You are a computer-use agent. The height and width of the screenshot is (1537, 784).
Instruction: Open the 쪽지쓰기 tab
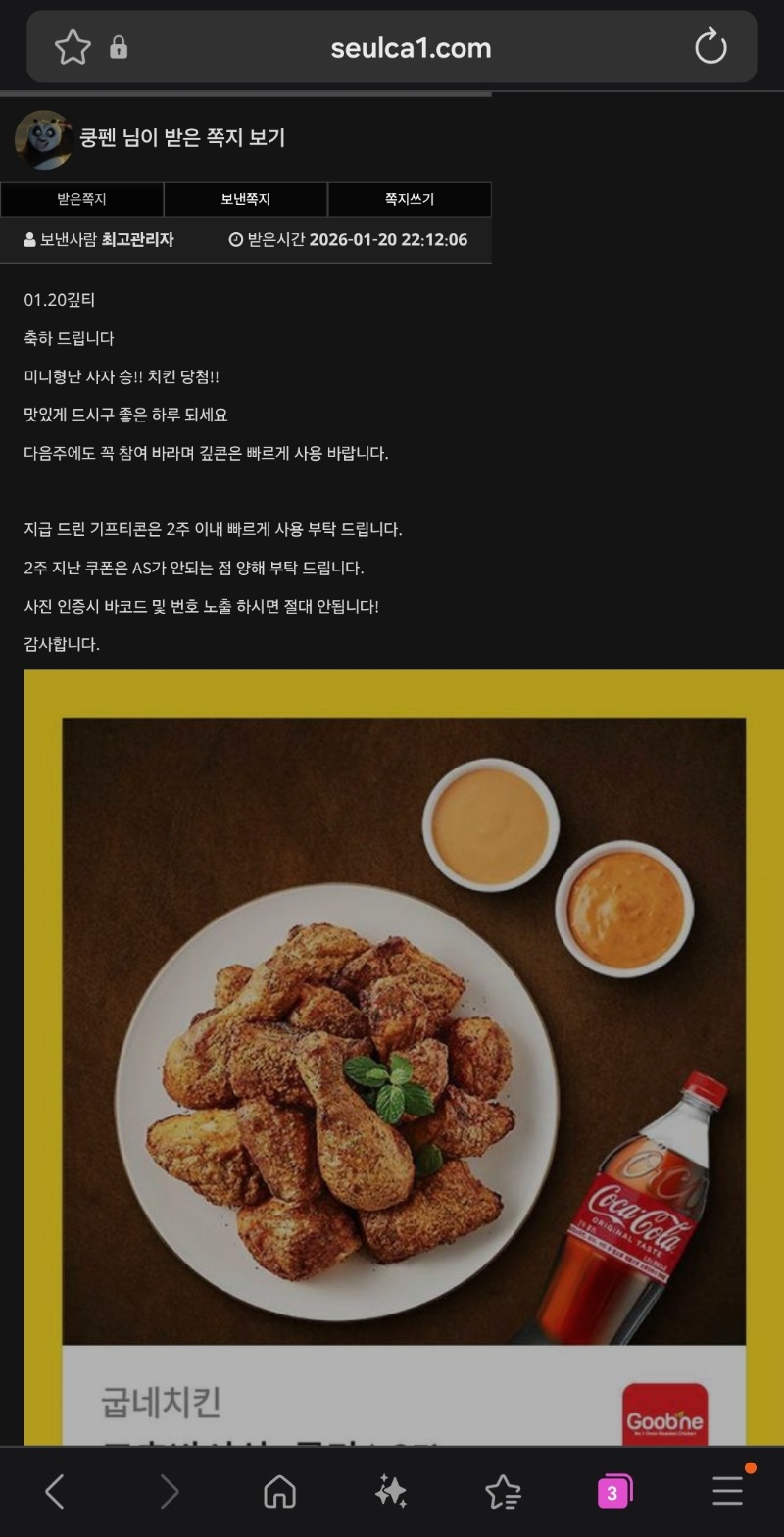click(409, 199)
